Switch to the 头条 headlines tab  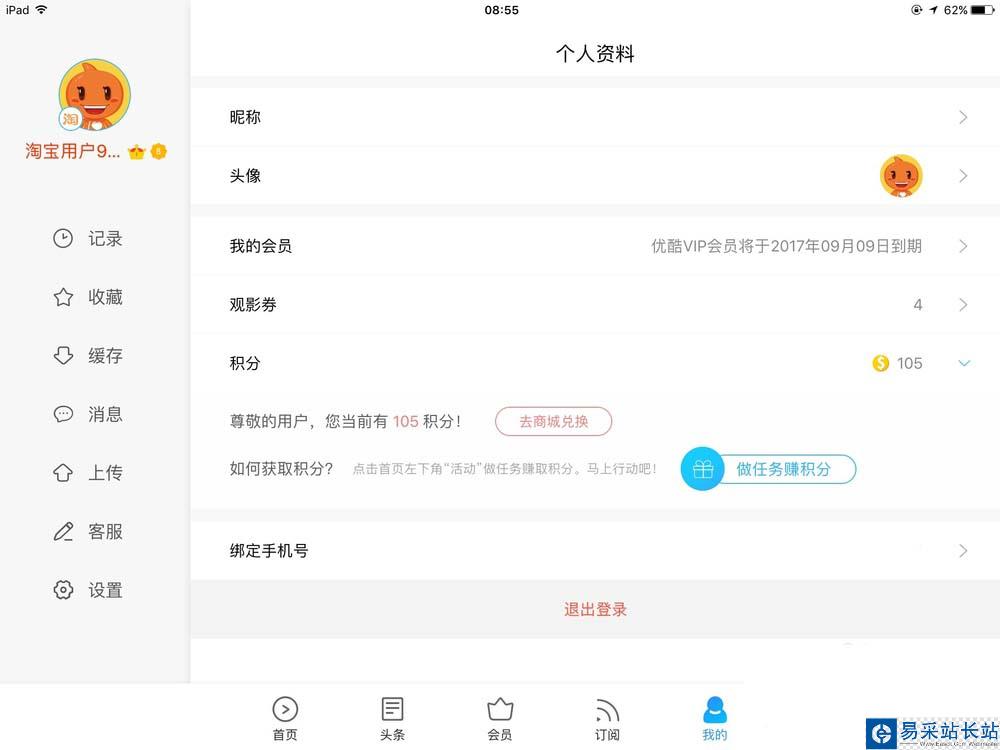[x=393, y=718]
